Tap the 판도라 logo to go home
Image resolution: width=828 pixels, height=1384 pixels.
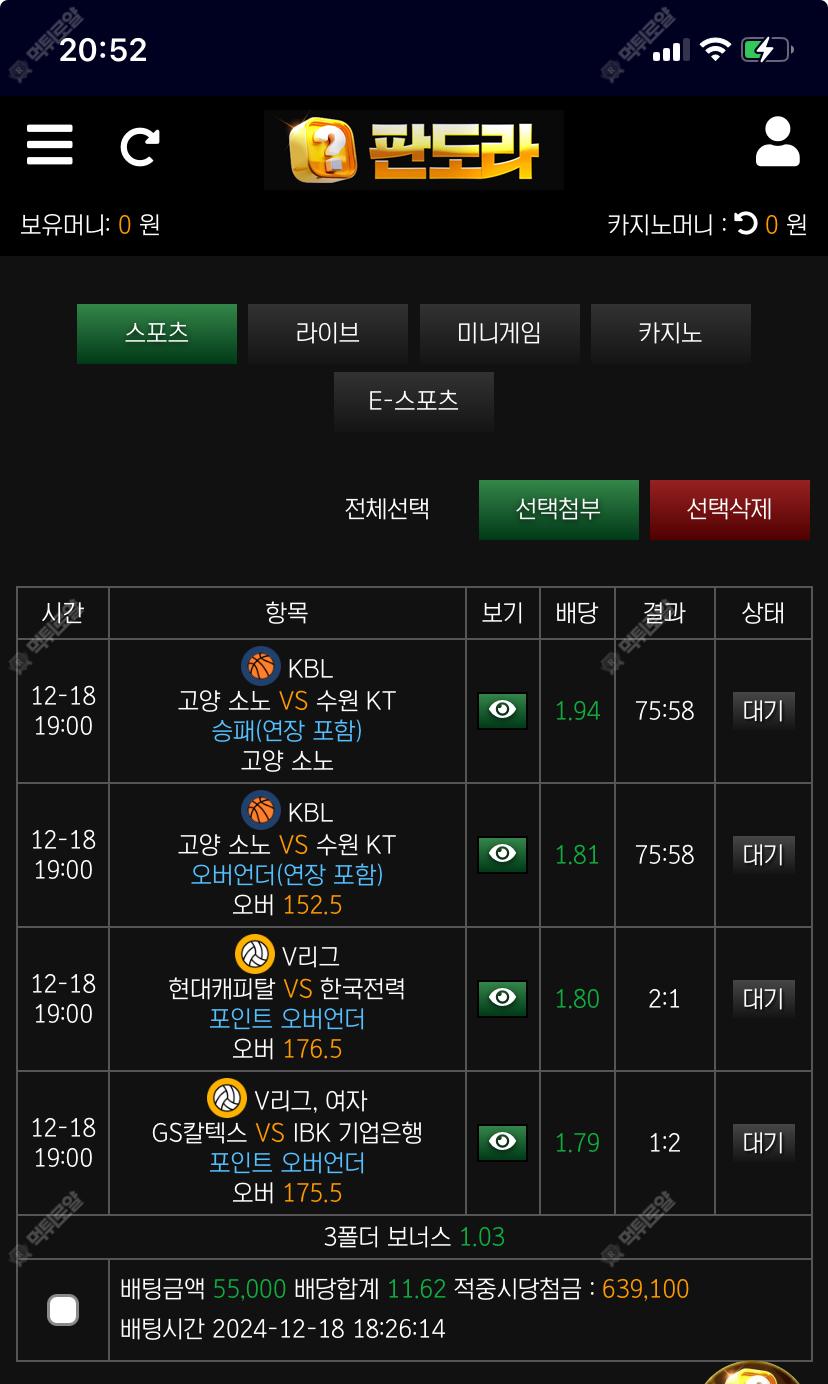[414, 150]
